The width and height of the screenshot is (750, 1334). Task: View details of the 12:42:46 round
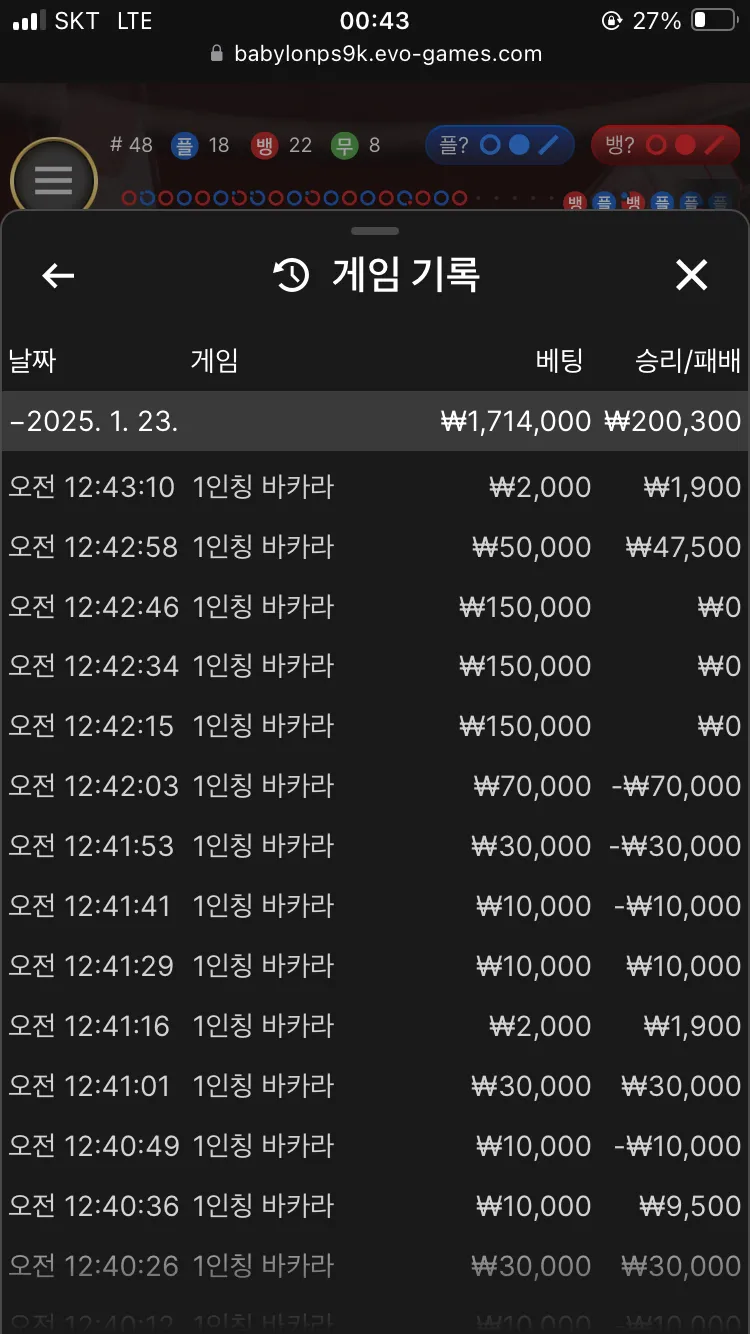(375, 607)
